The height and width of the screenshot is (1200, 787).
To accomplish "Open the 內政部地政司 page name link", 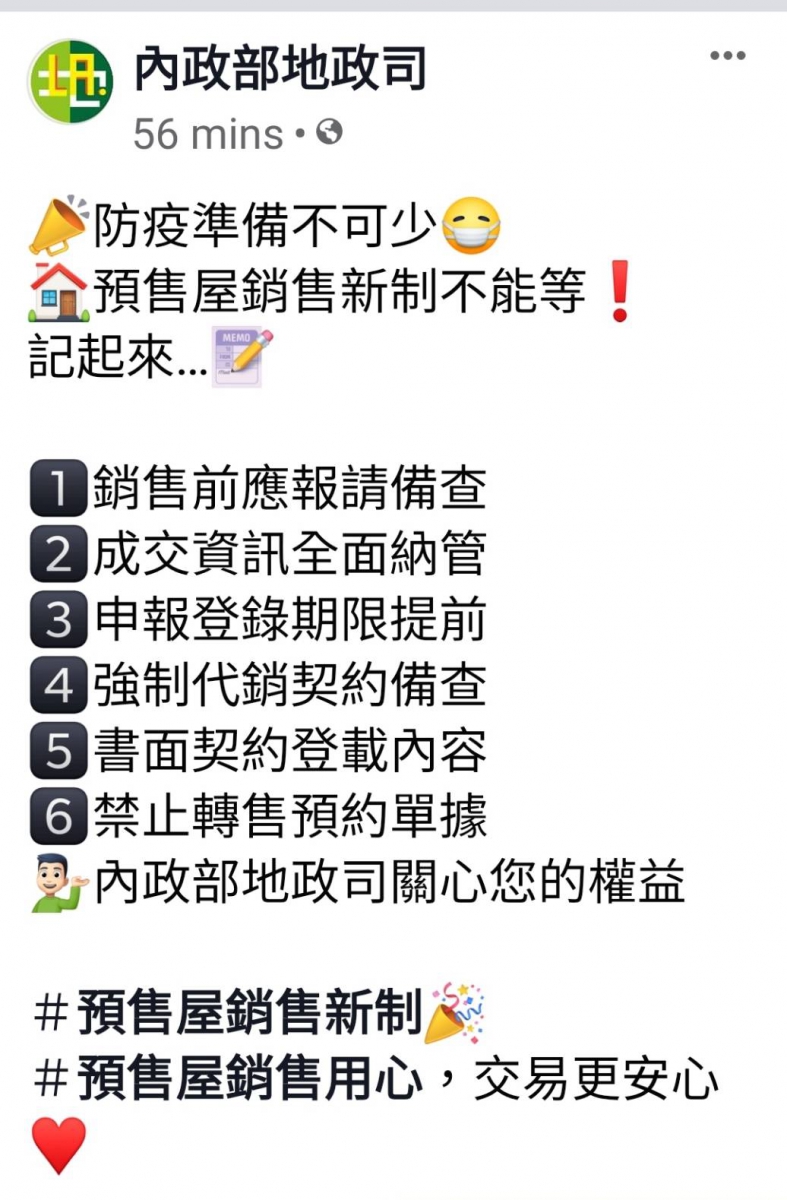I will point(281,69).
